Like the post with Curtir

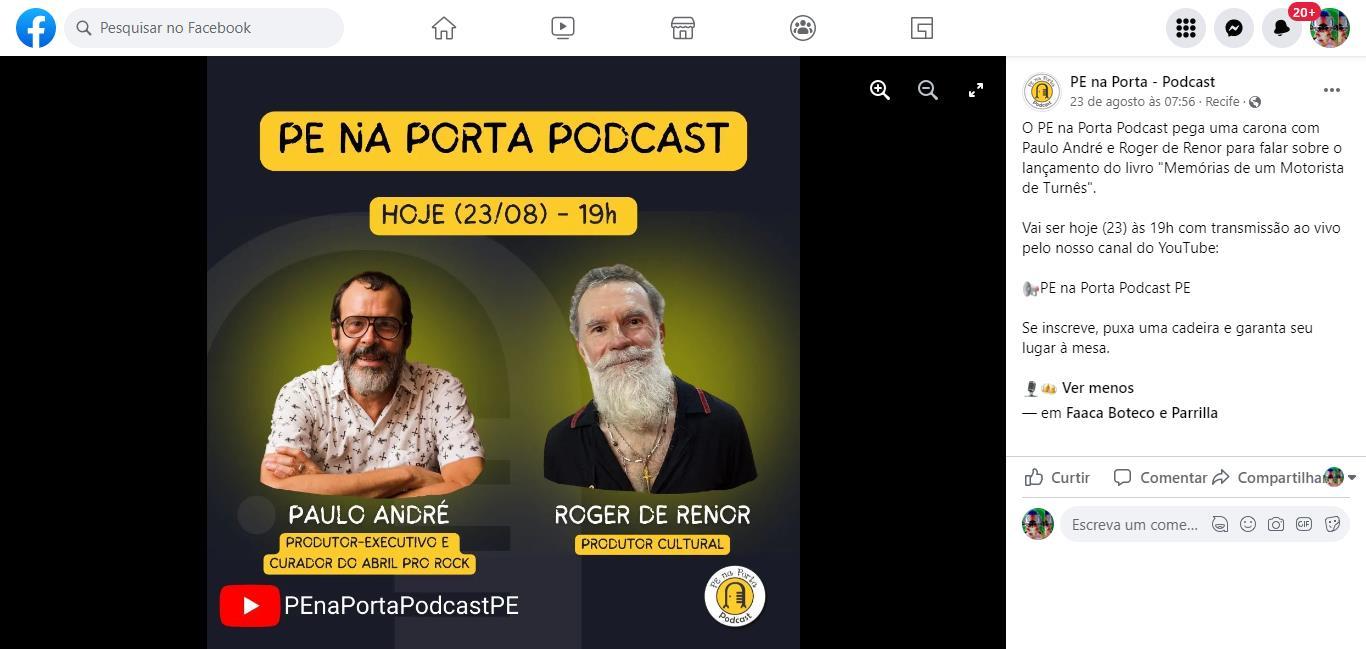pyautogui.click(x=1058, y=478)
